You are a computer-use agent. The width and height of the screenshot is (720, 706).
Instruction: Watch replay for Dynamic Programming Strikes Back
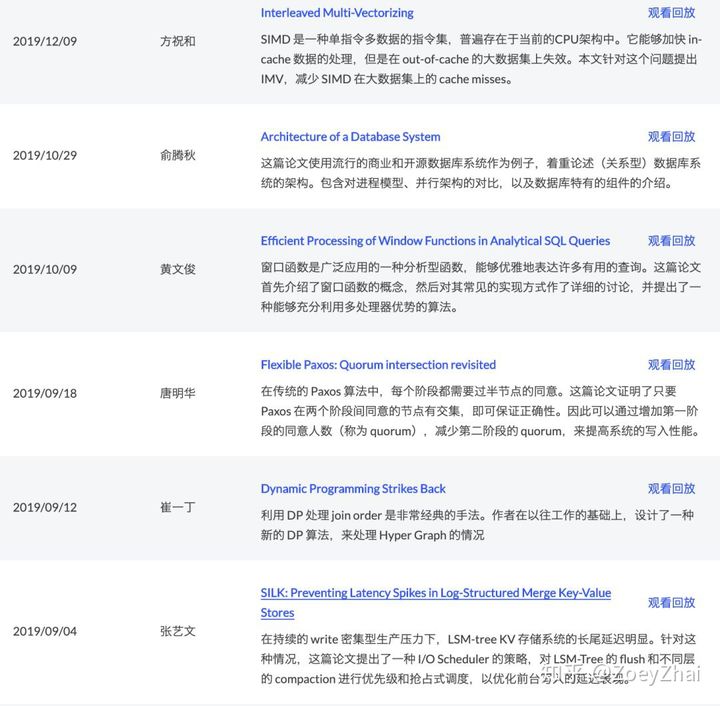671,489
